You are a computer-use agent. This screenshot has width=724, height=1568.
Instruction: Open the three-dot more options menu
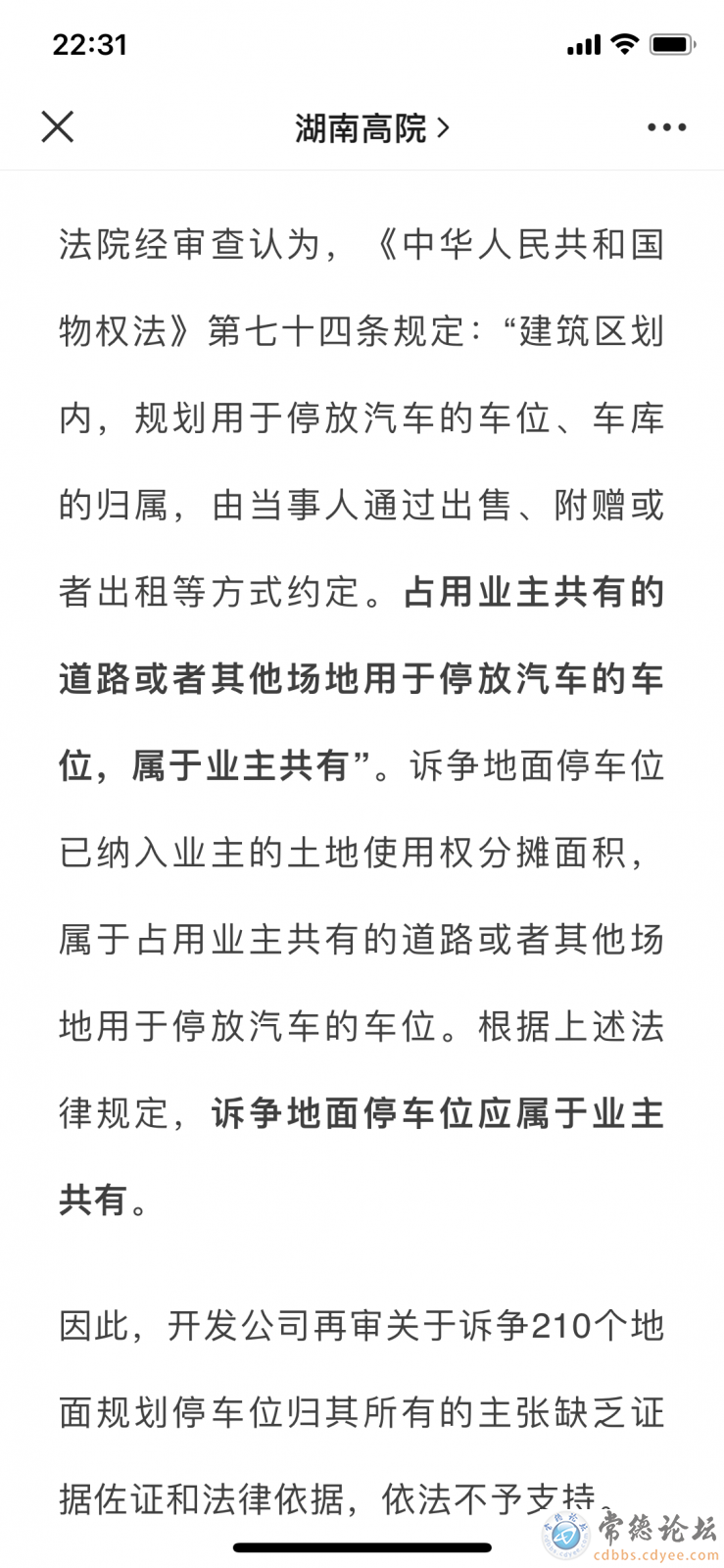point(666,127)
